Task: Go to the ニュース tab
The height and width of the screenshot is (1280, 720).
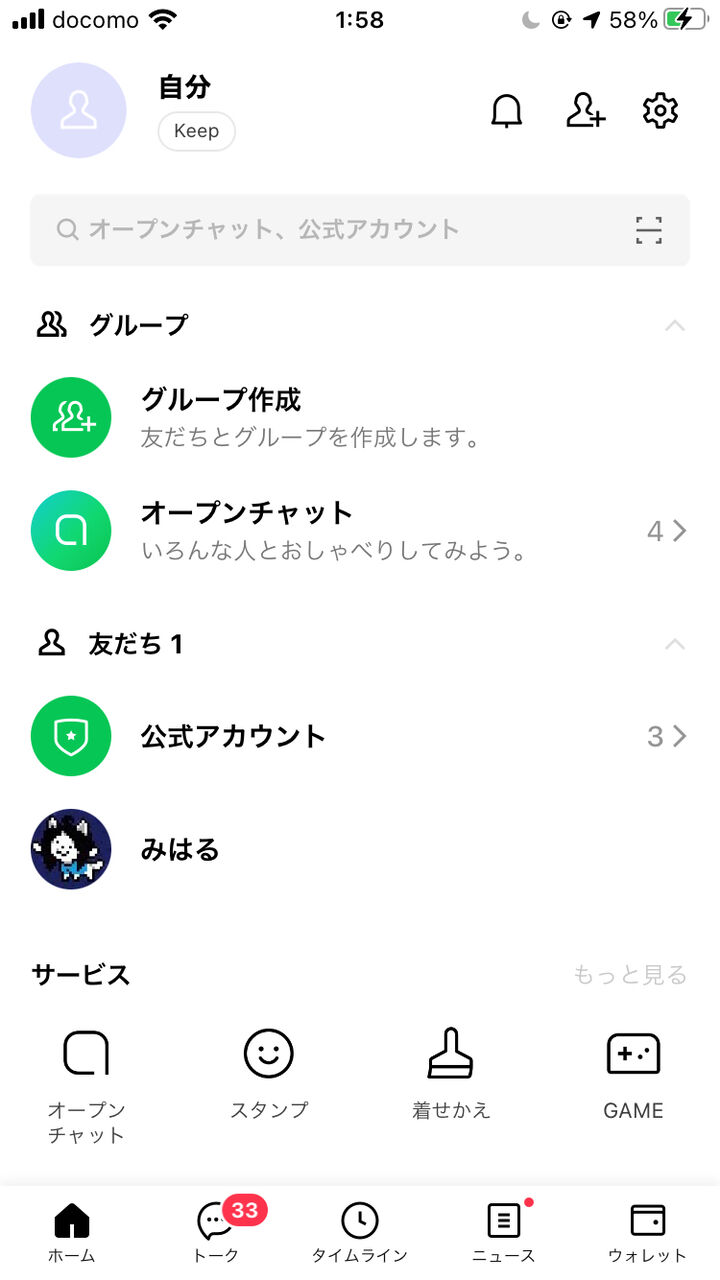Action: (504, 1232)
